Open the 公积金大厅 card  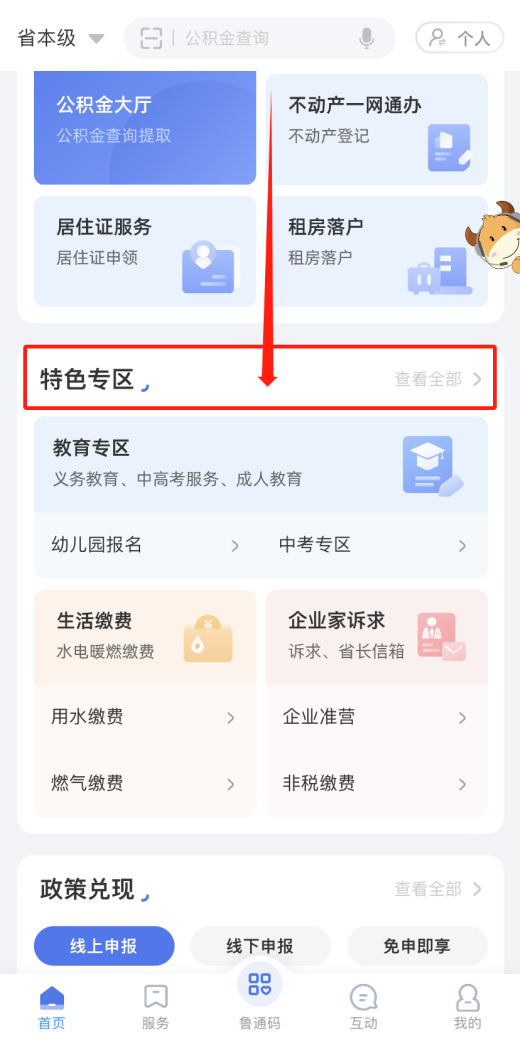[x=145, y=127]
